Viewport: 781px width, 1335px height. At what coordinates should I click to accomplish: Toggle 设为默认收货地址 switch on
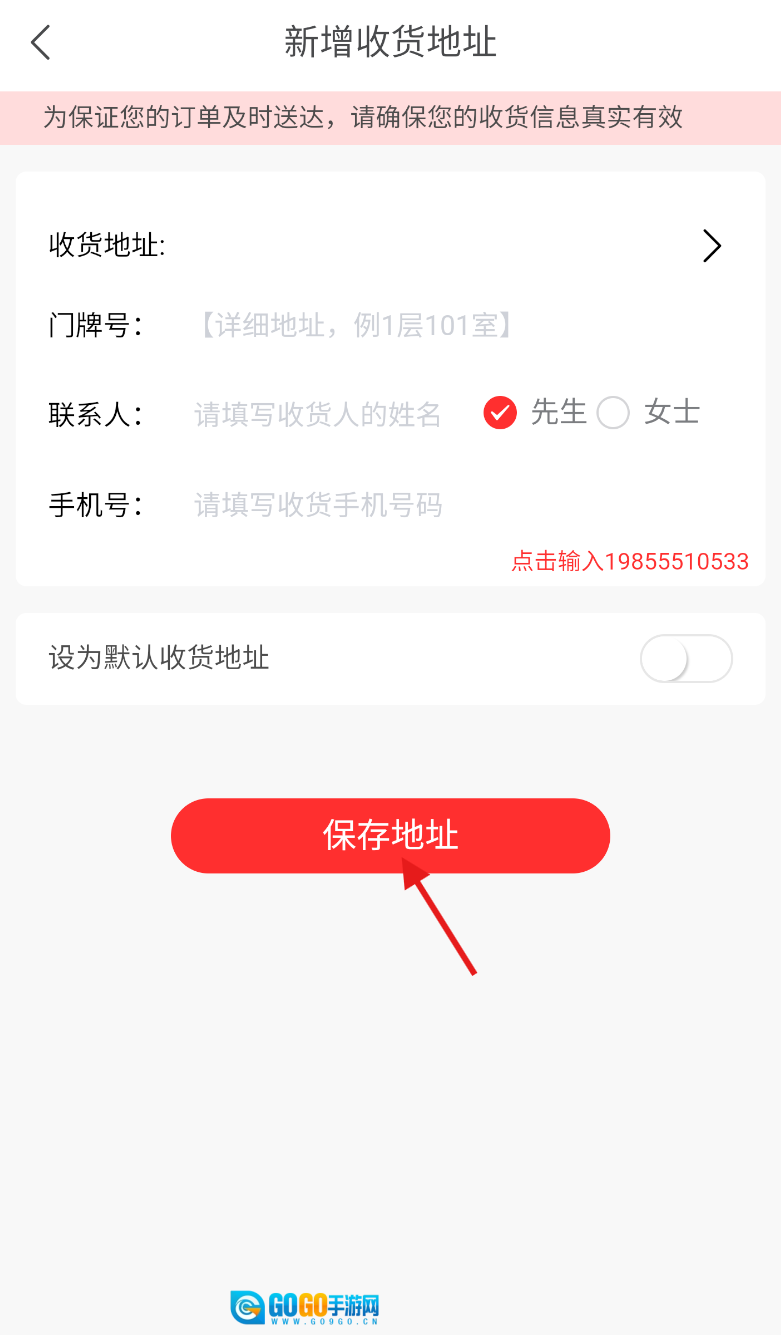(x=686, y=659)
